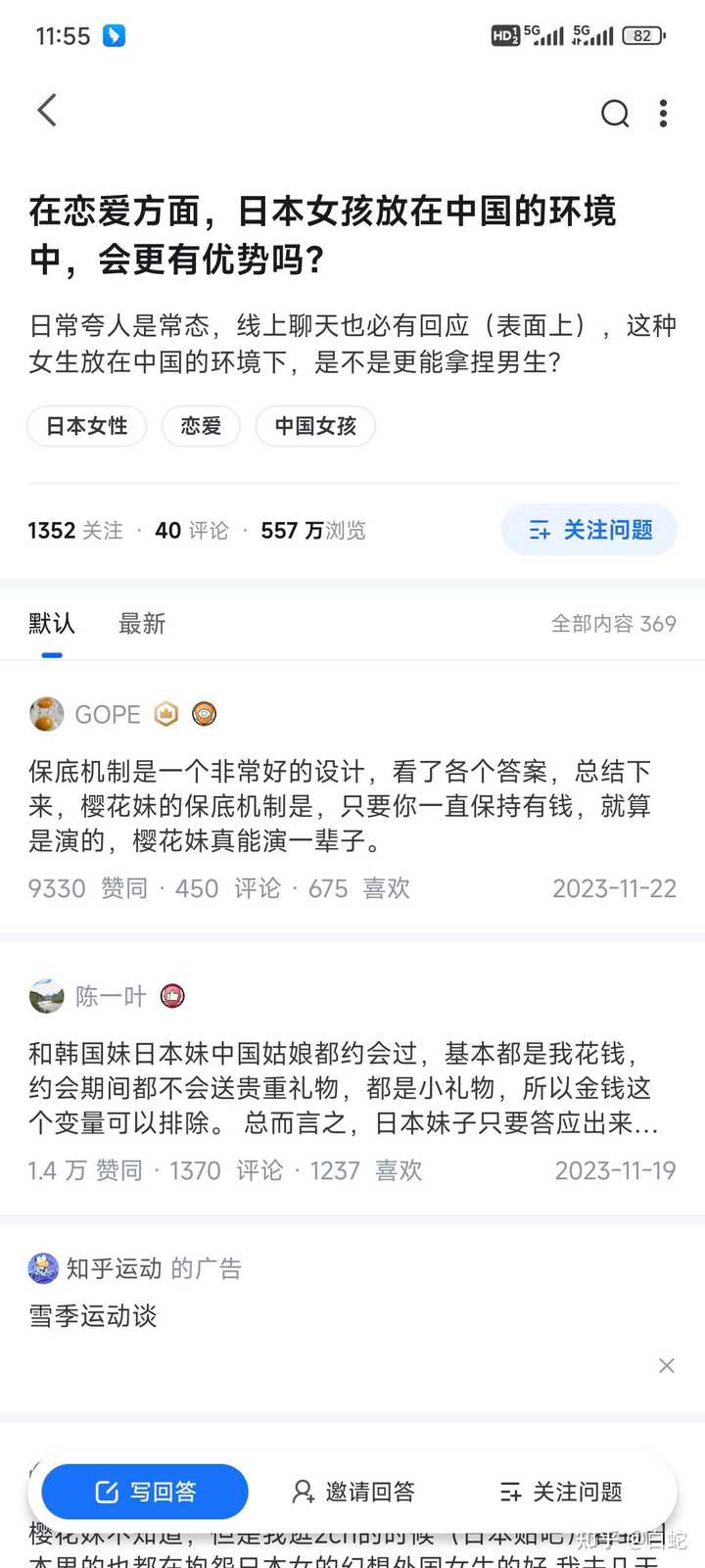Open the search icon in the top bar
705x1568 pixels.
615,114
